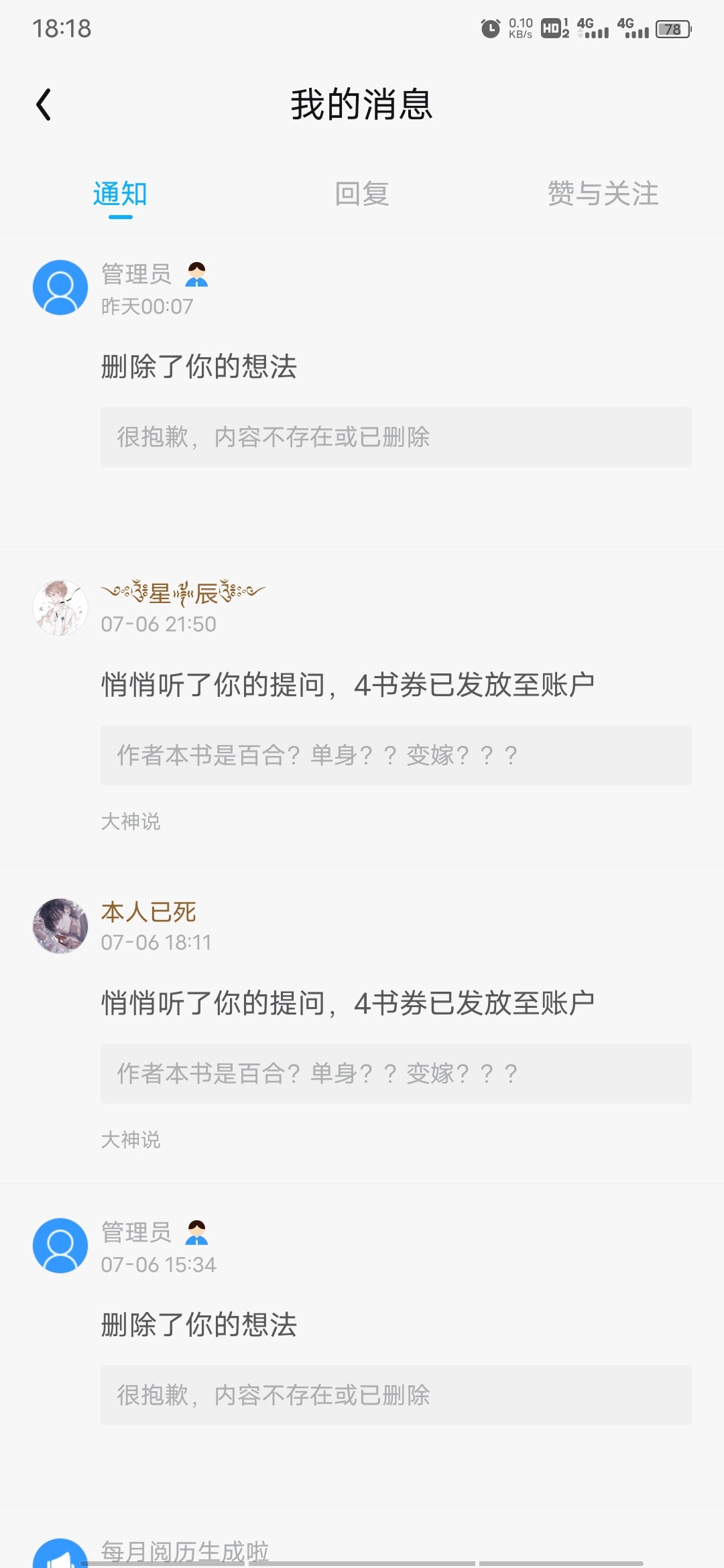Screen dimensions: 724x1568
Task: Switch to the 回复 tab
Action: [362, 194]
